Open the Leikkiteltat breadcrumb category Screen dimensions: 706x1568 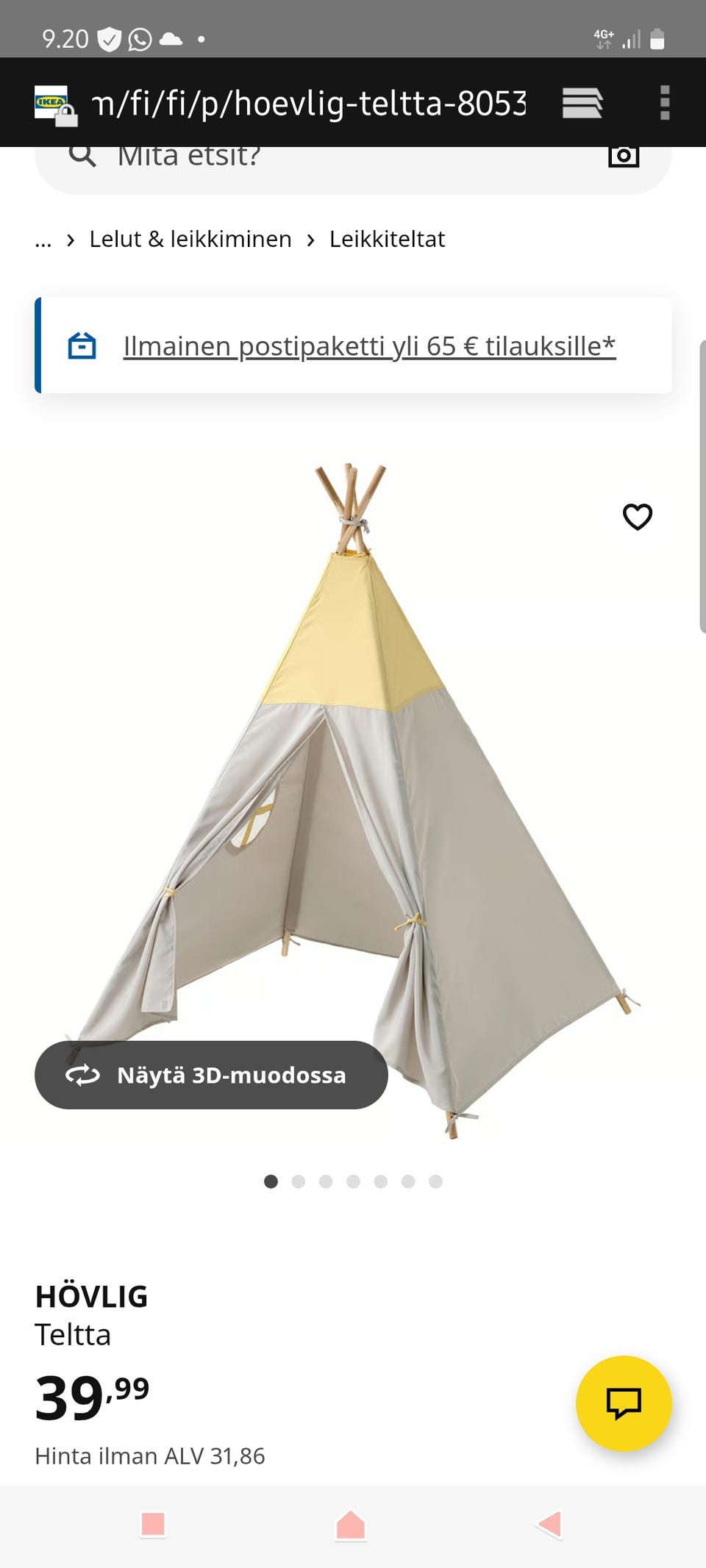[x=387, y=239]
